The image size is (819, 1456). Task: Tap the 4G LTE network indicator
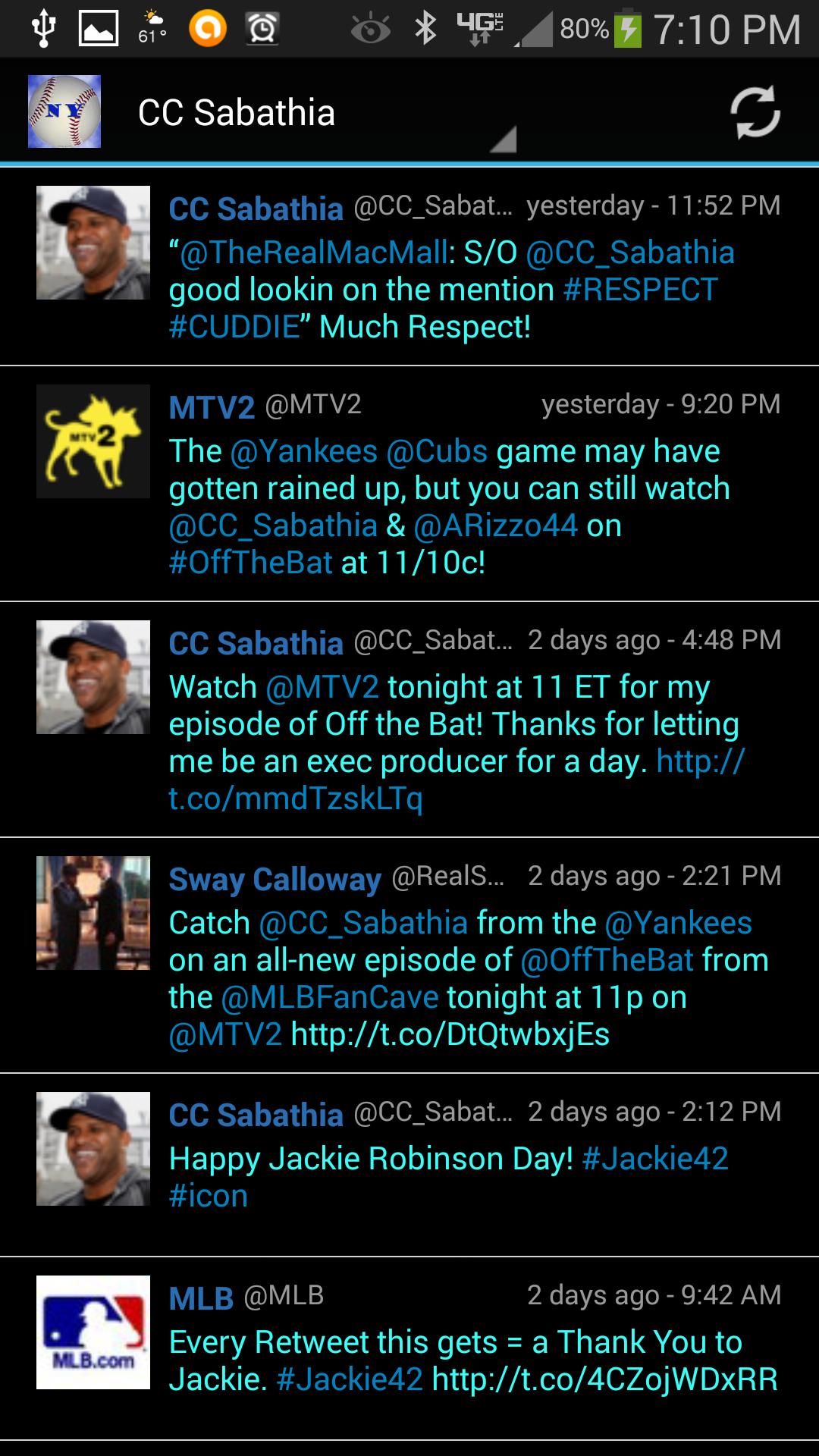[481, 27]
